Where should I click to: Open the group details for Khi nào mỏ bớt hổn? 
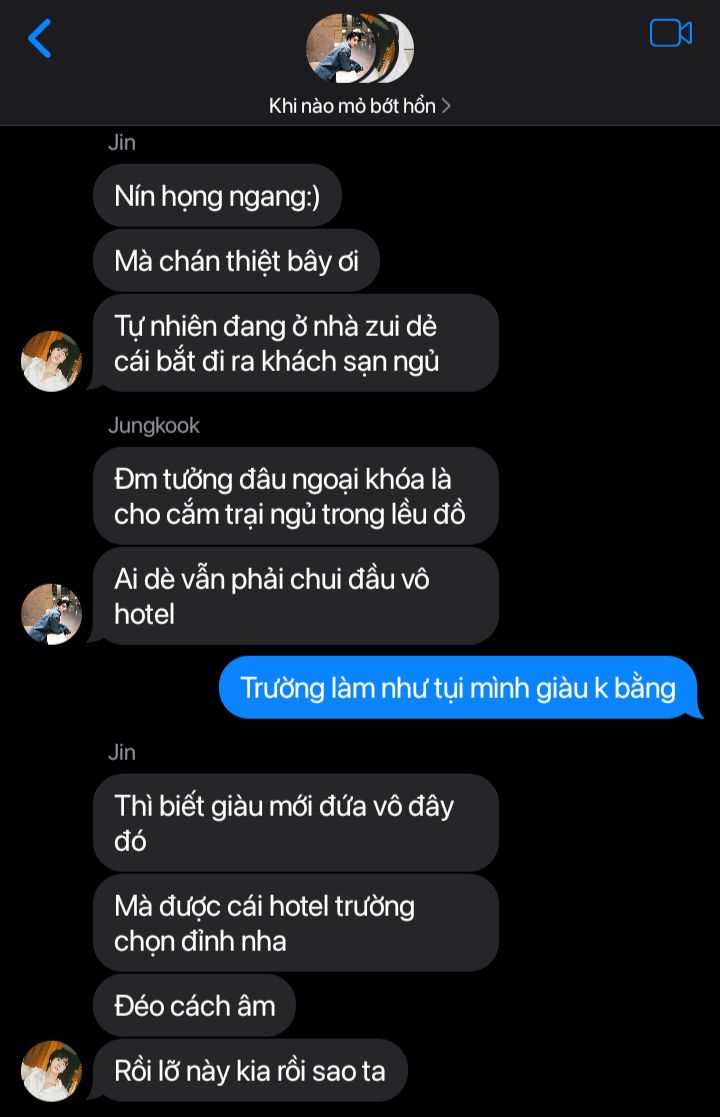coord(360,106)
